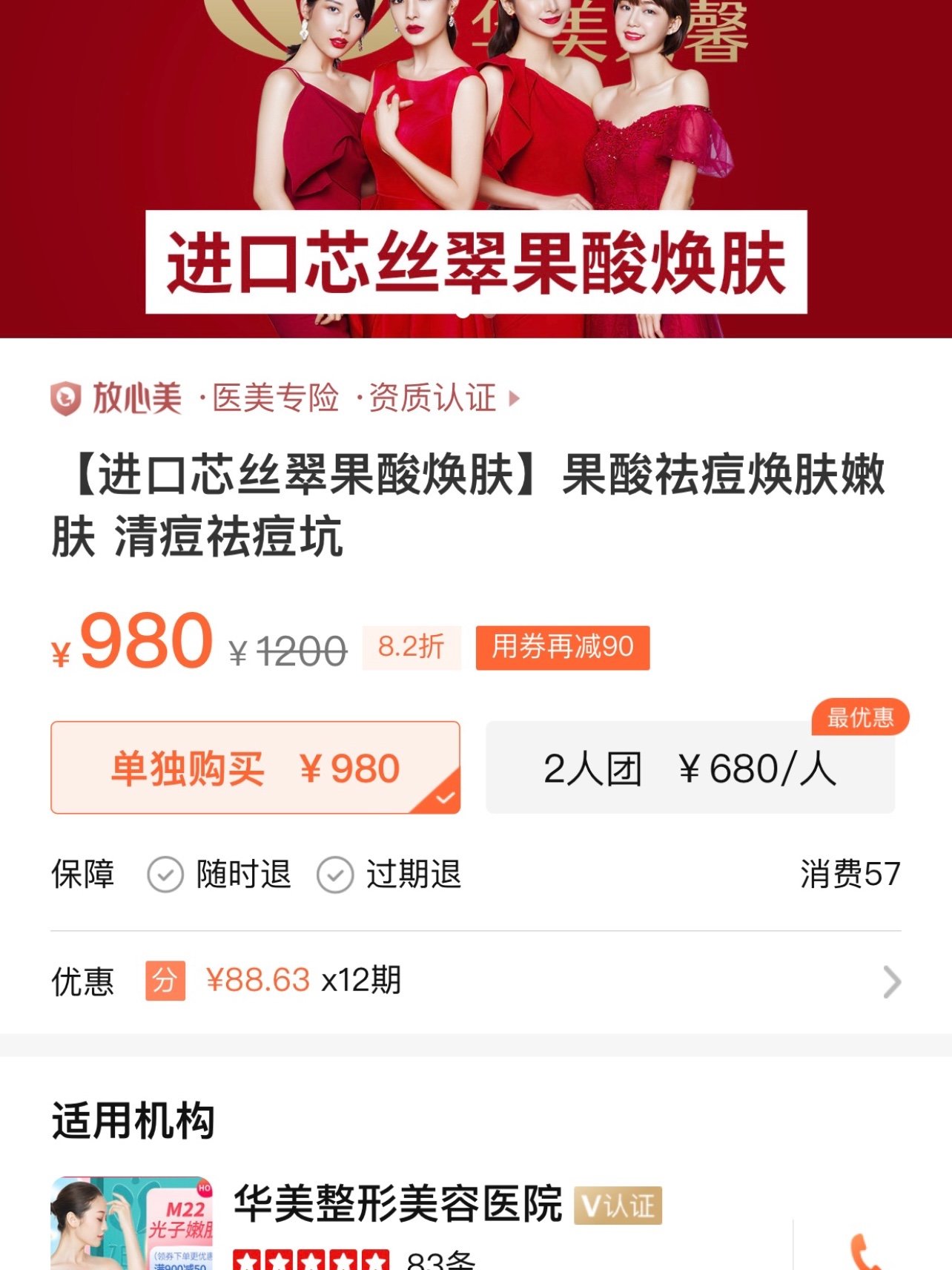The height and width of the screenshot is (1270, 952).
Task: Select the 单独购买 ¥980 option
Action: pyautogui.click(x=255, y=768)
